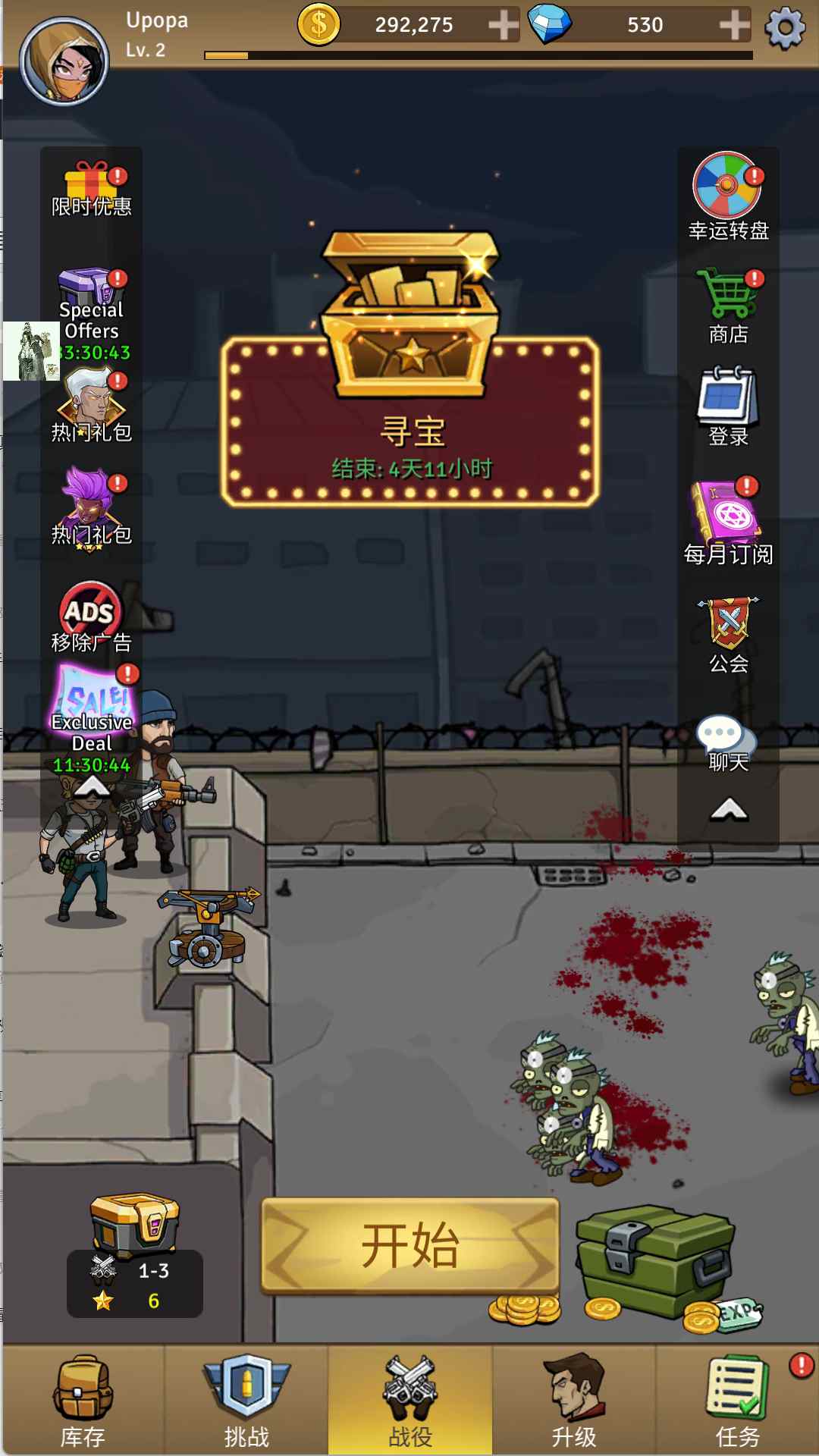The height and width of the screenshot is (1456, 819).
Task: Open 限时优惠 gift offer
Action: coord(91,190)
